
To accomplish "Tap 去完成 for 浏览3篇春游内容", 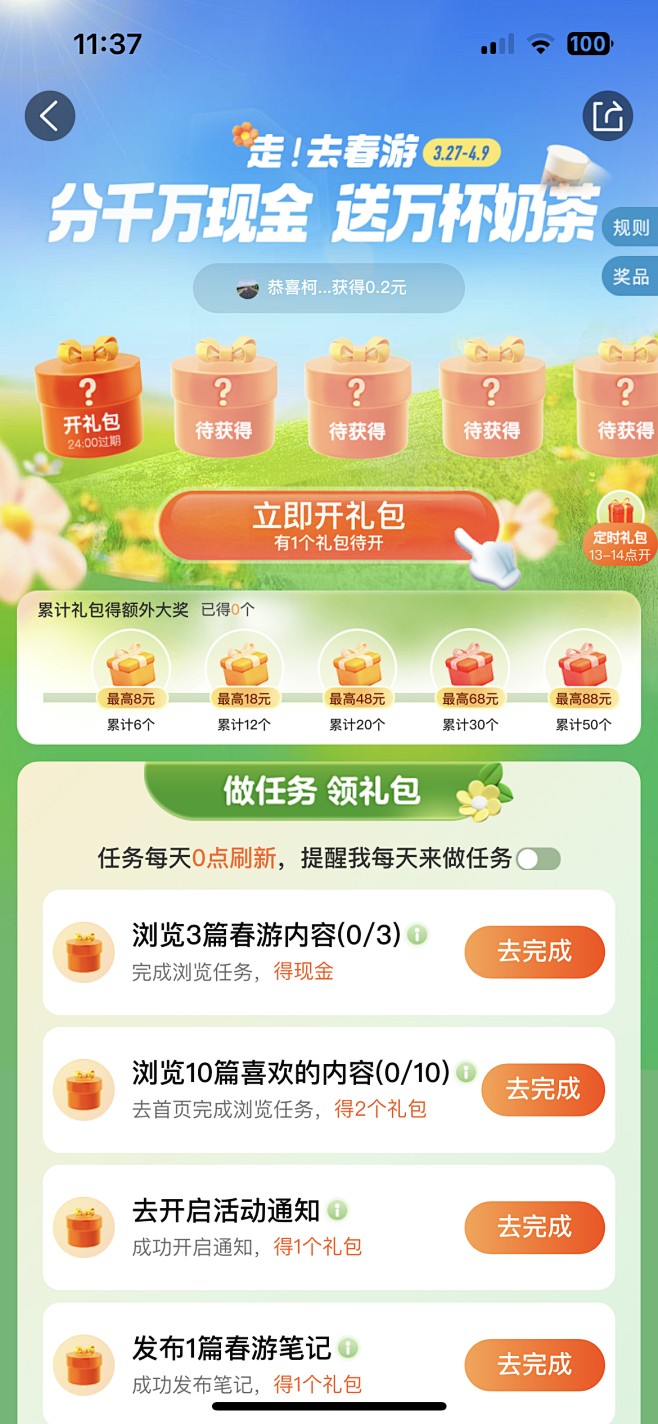I will pos(534,951).
